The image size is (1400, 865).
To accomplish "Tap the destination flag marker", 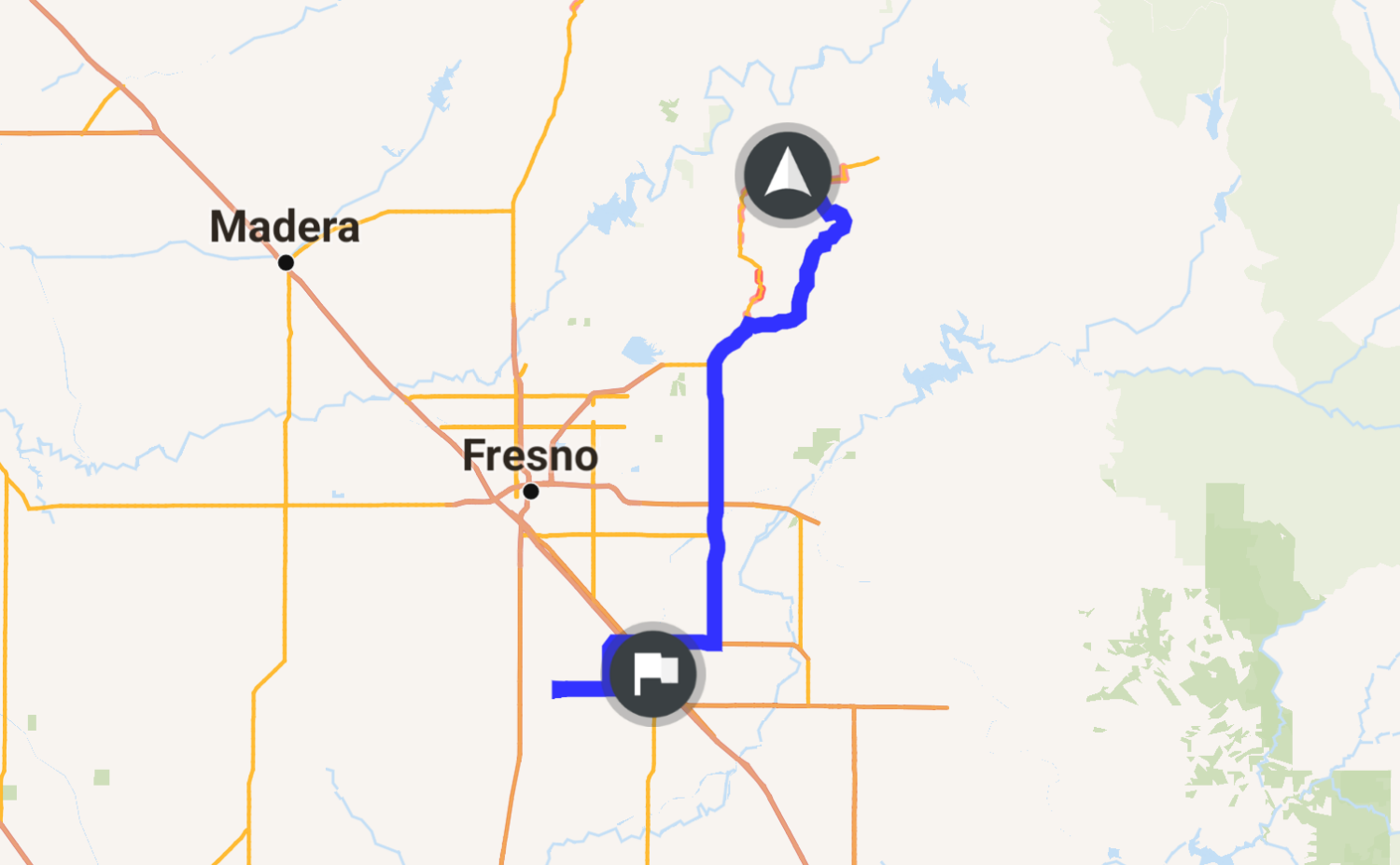I will coord(653,673).
